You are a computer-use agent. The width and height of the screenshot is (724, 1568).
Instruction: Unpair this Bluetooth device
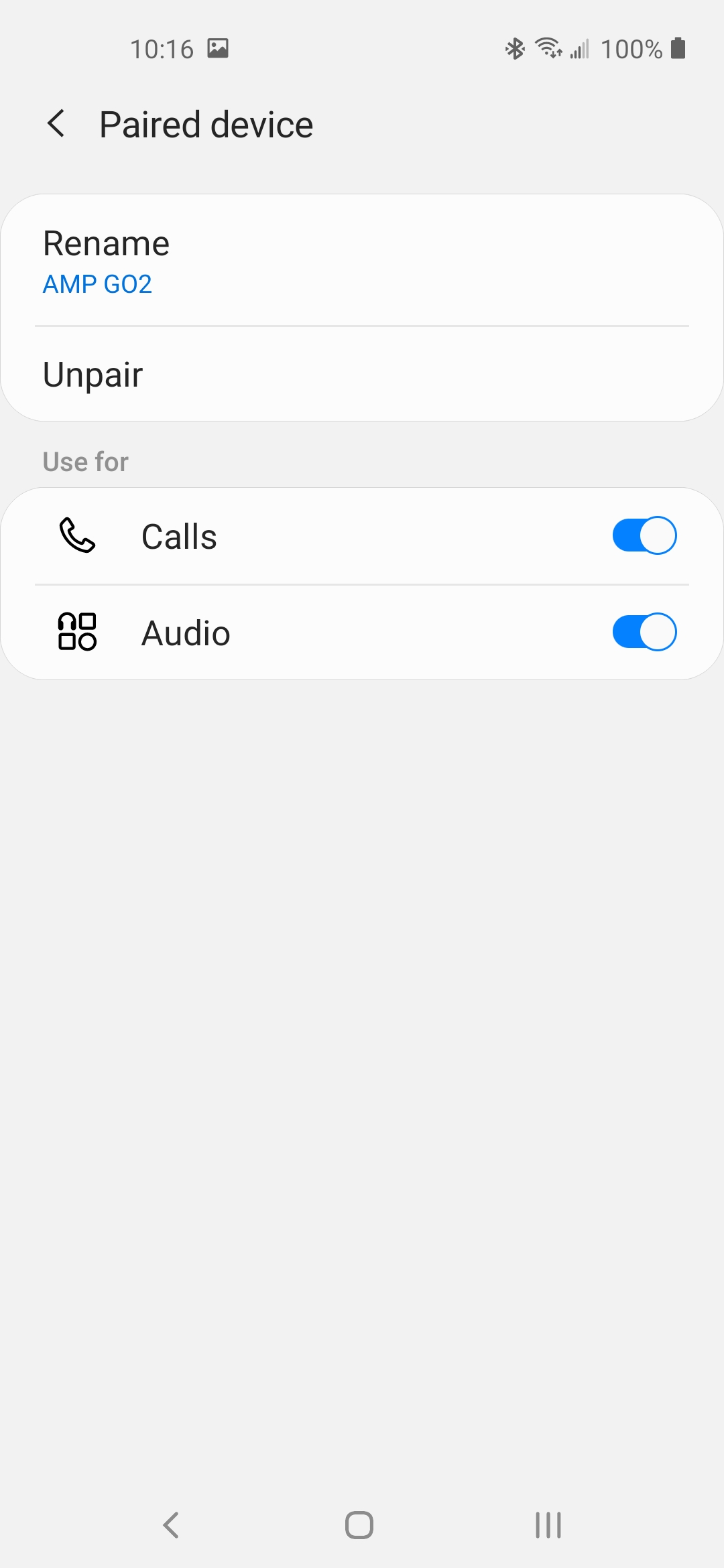(x=362, y=374)
